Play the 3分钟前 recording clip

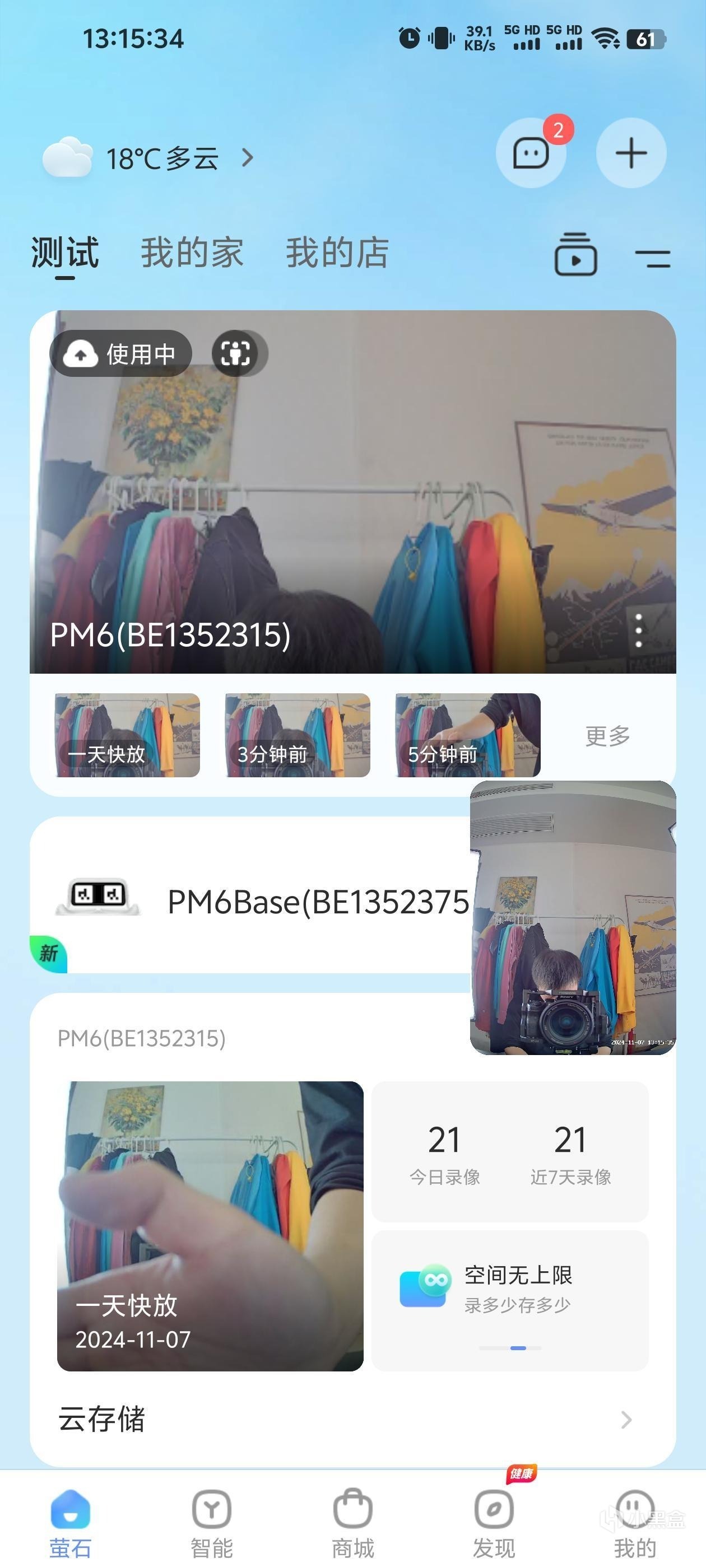298,735
